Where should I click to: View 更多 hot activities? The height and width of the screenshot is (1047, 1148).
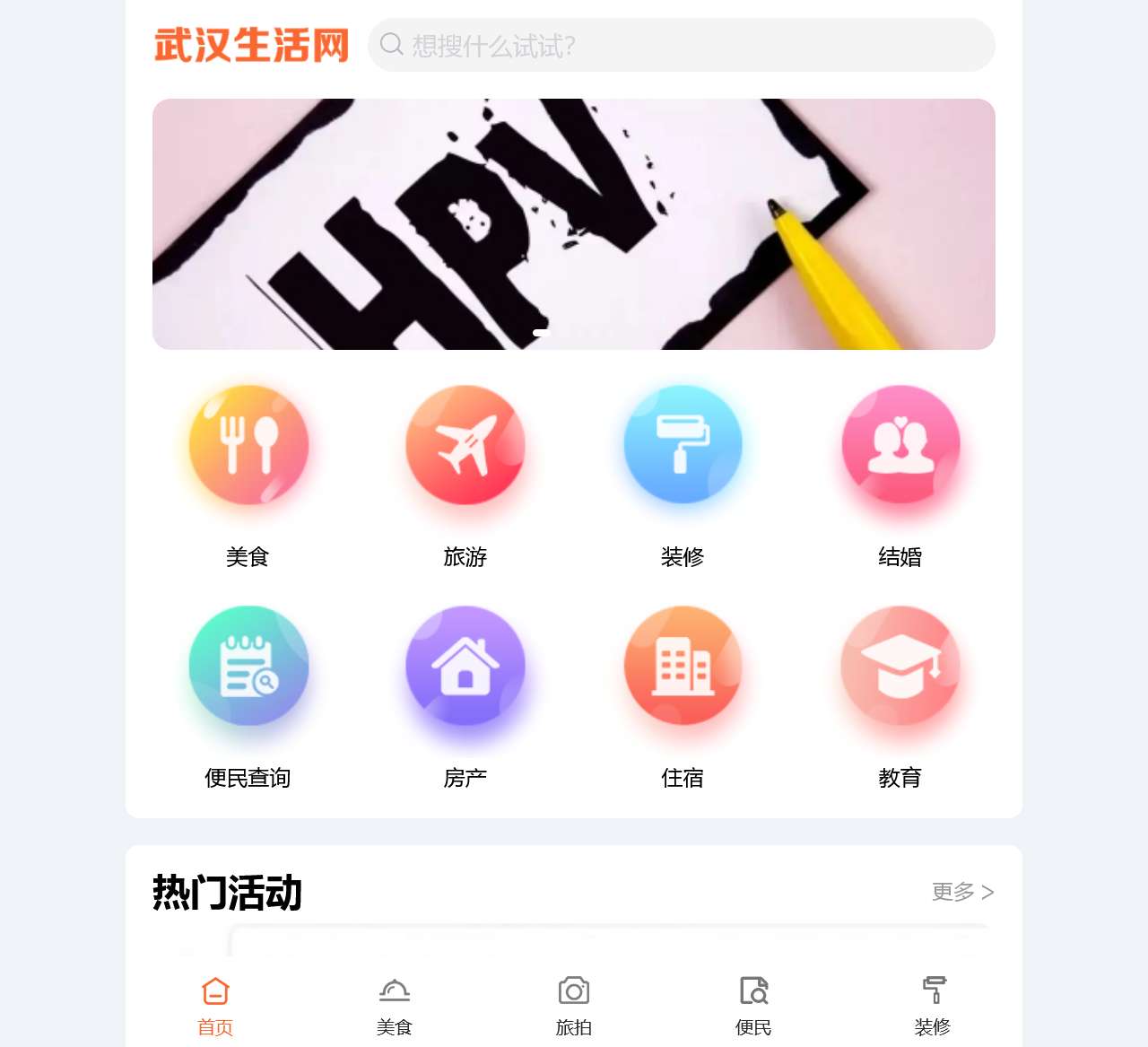962,892
